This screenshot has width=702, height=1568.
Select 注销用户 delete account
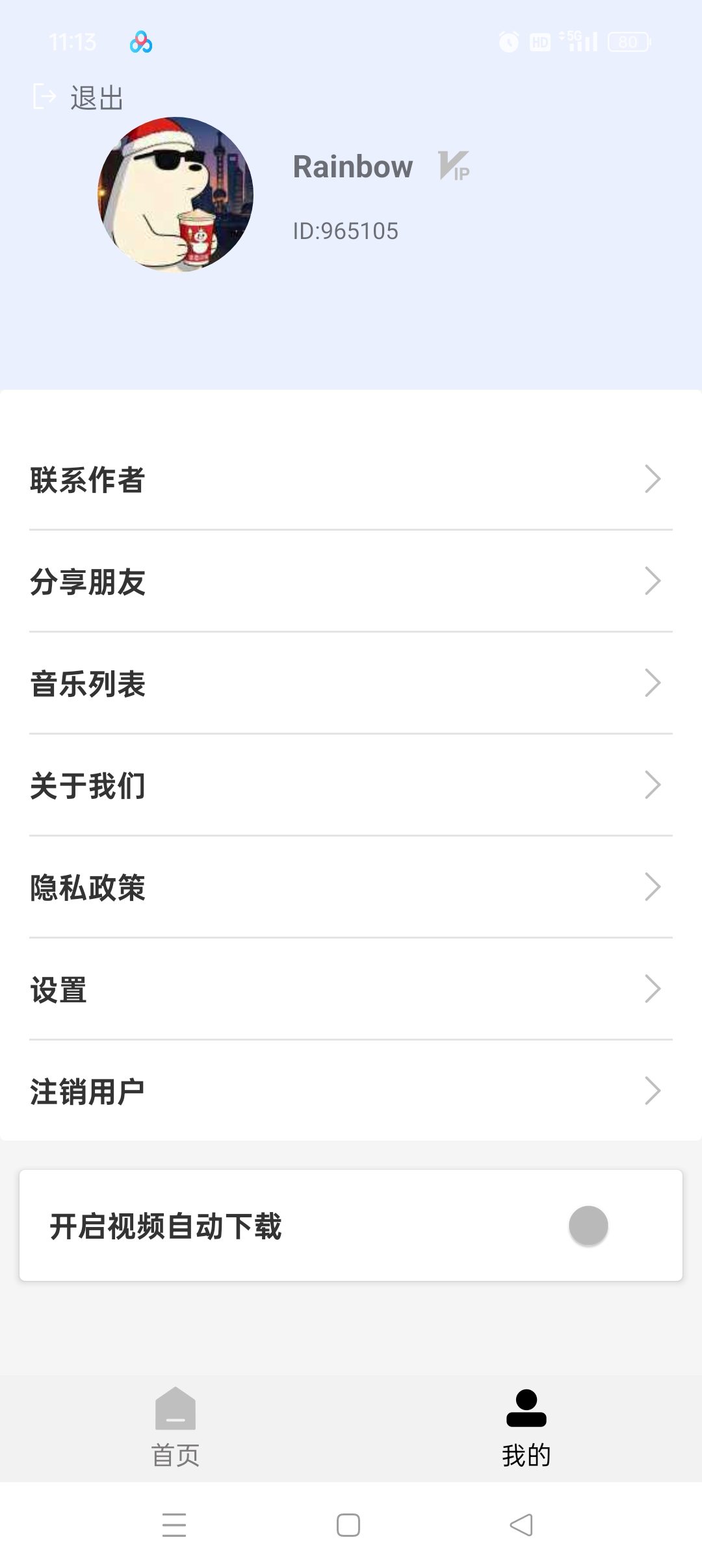(351, 1091)
